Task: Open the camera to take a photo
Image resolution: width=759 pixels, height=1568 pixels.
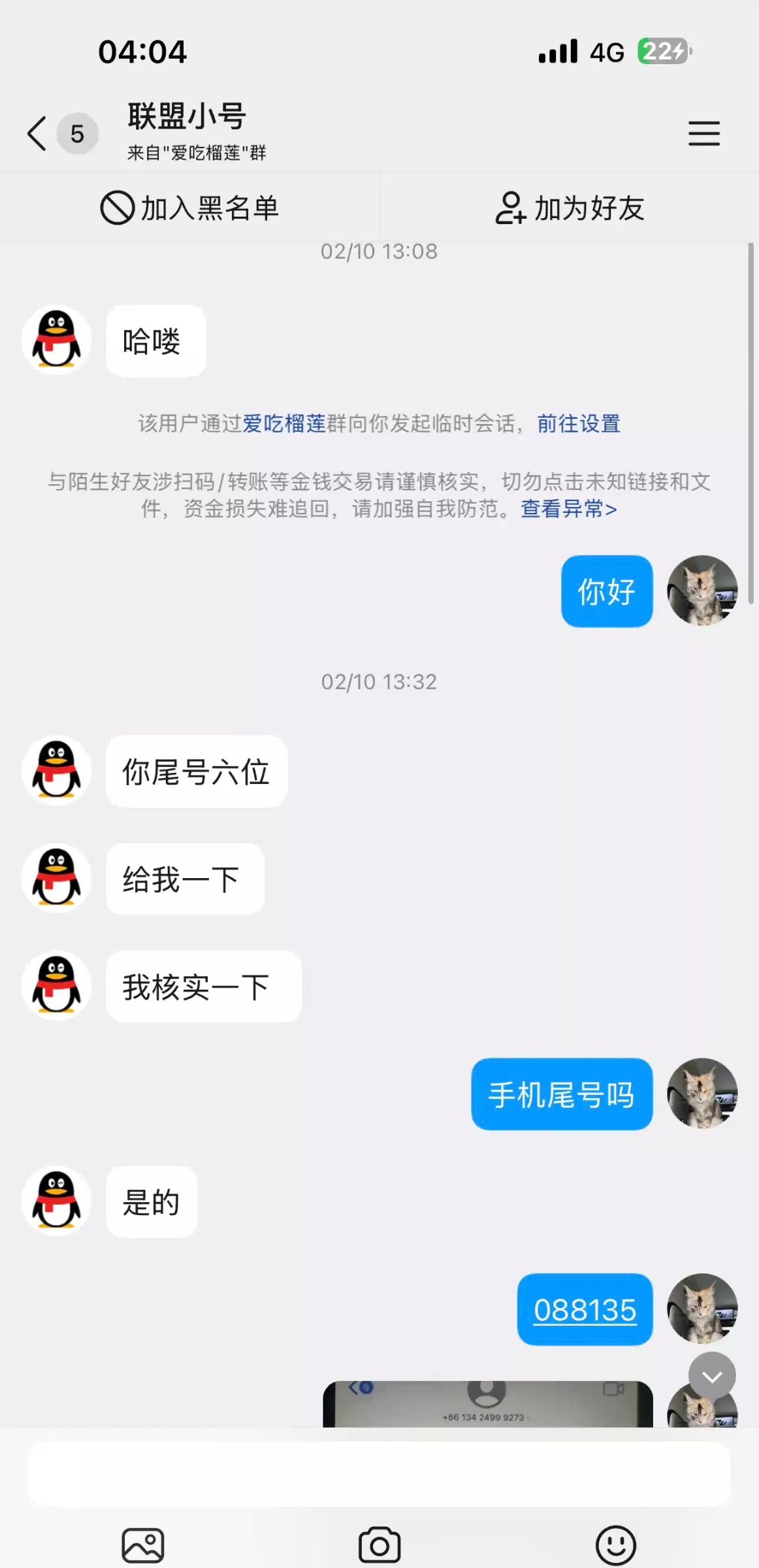Action: click(379, 1545)
